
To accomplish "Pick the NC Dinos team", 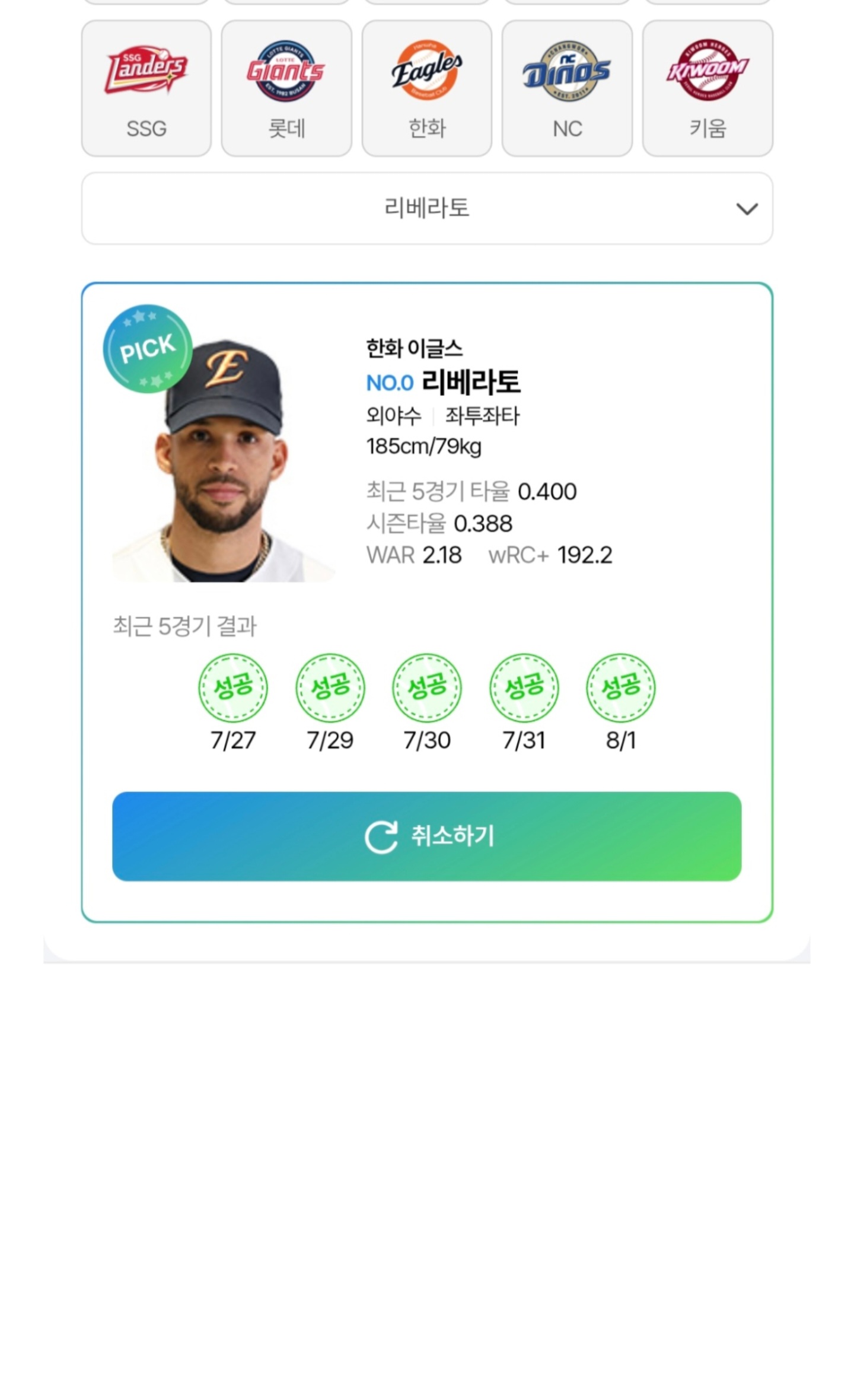I will (x=567, y=88).
